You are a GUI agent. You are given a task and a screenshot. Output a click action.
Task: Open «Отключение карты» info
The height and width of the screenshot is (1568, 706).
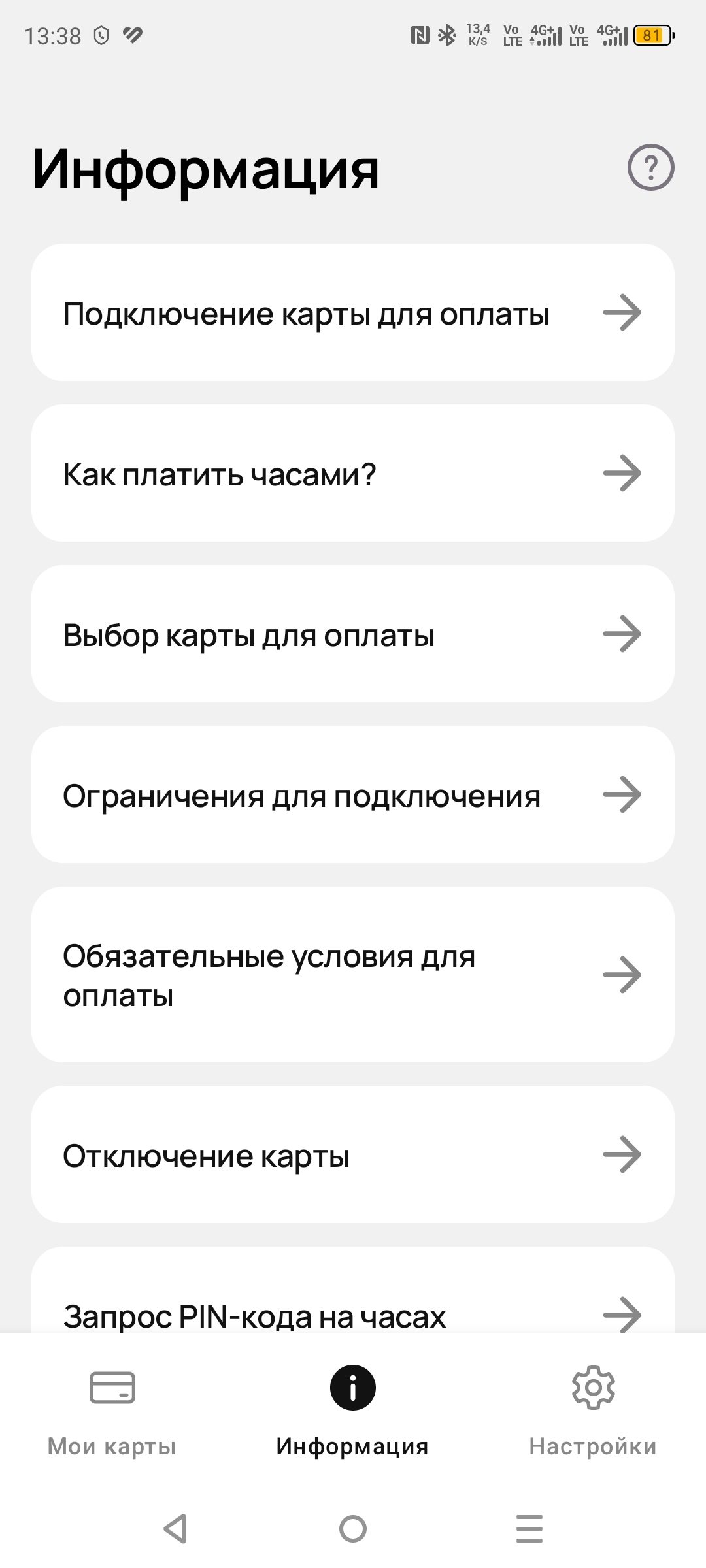click(x=353, y=1154)
